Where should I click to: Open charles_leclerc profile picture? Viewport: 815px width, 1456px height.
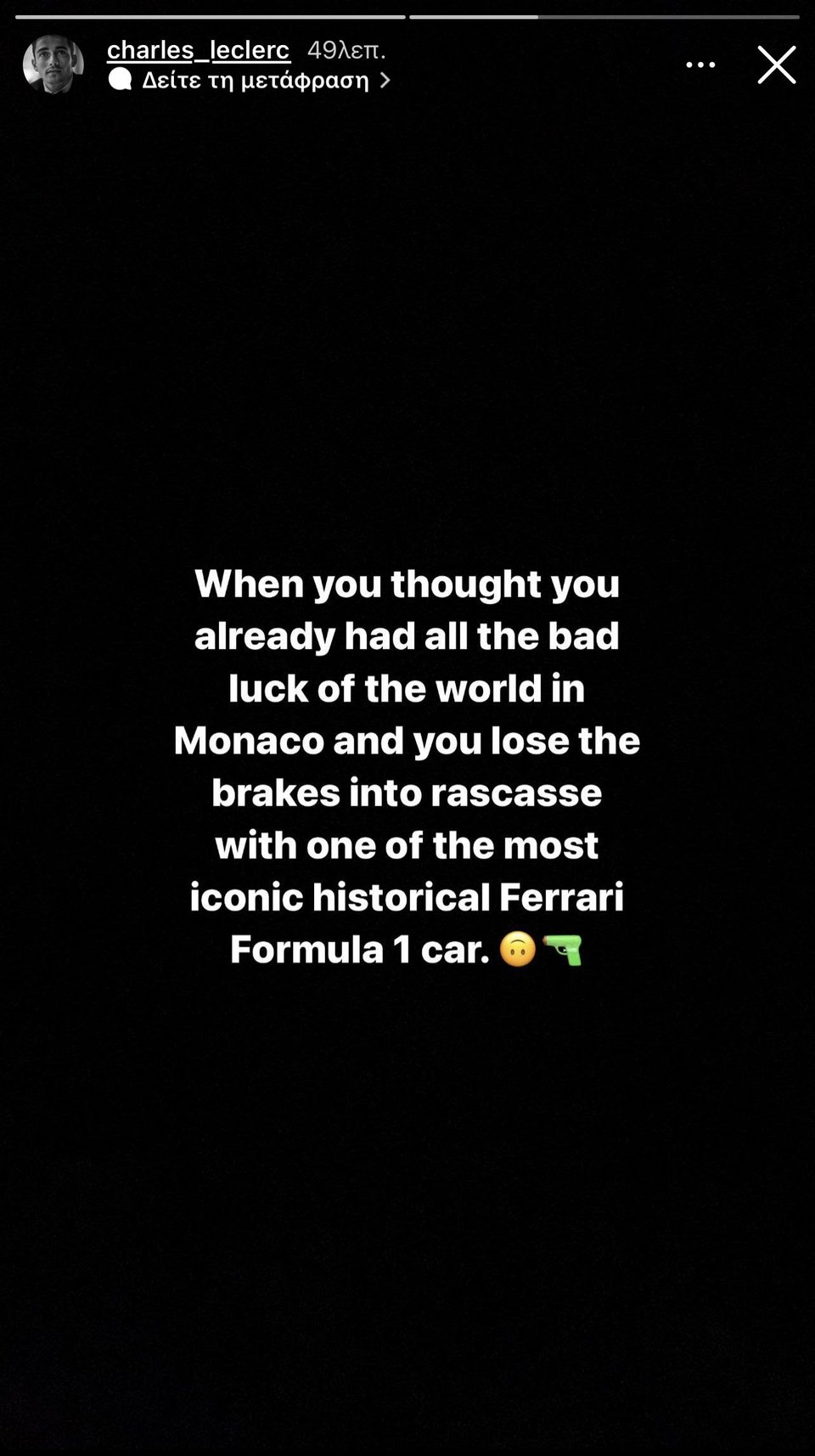[53, 65]
